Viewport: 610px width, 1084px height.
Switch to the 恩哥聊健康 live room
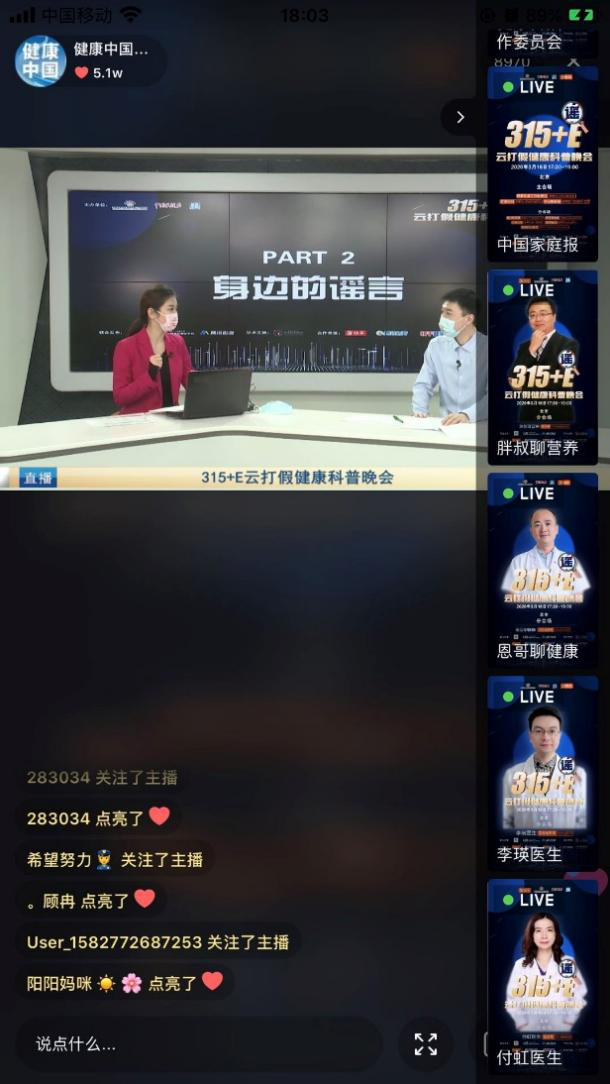coord(542,569)
